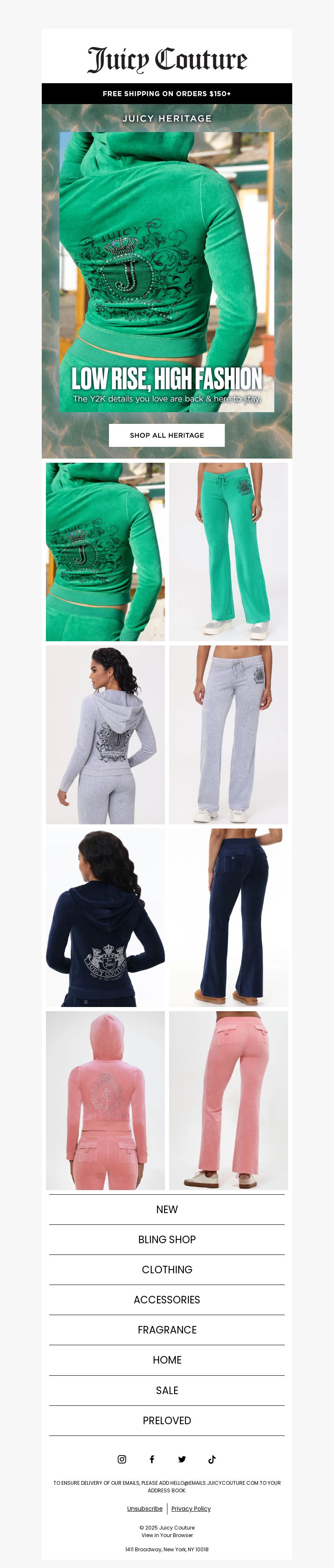Browse the Accessories category

pyautogui.click(x=167, y=1300)
